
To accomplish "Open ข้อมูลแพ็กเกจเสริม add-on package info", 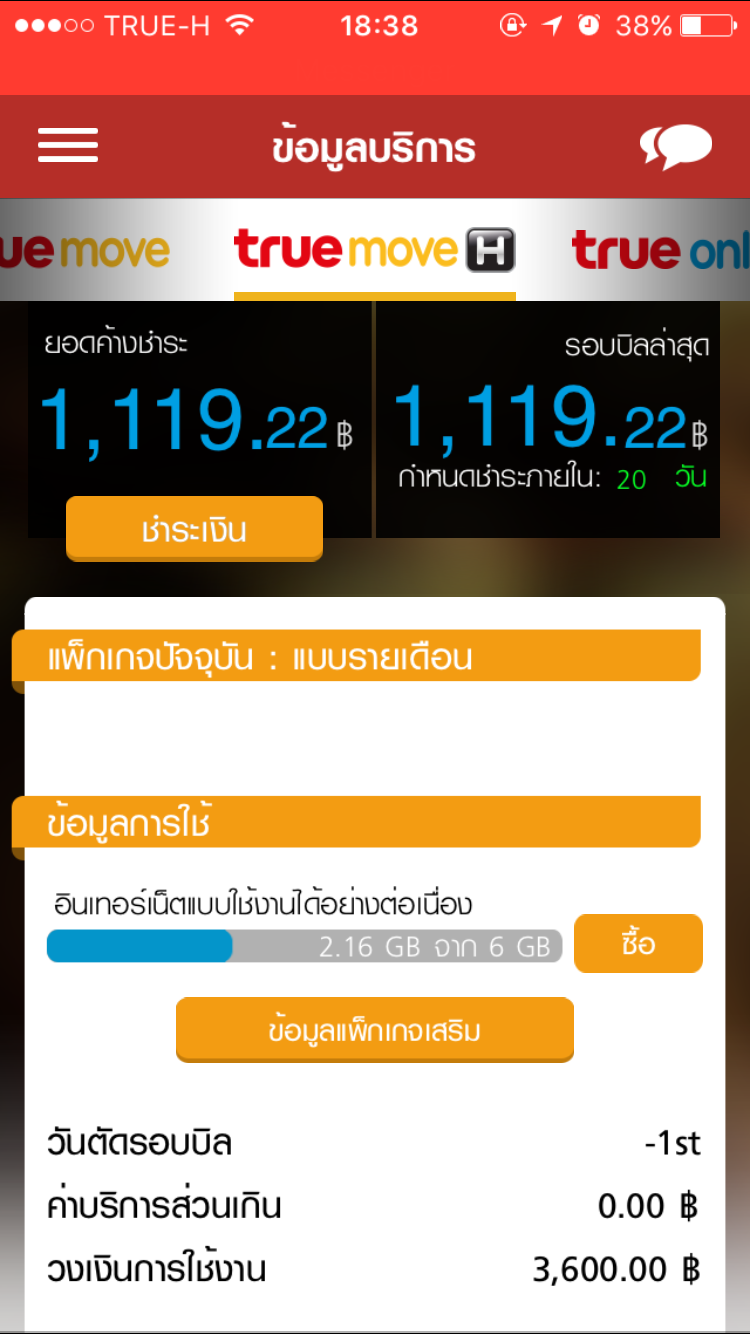I will 374,1029.
